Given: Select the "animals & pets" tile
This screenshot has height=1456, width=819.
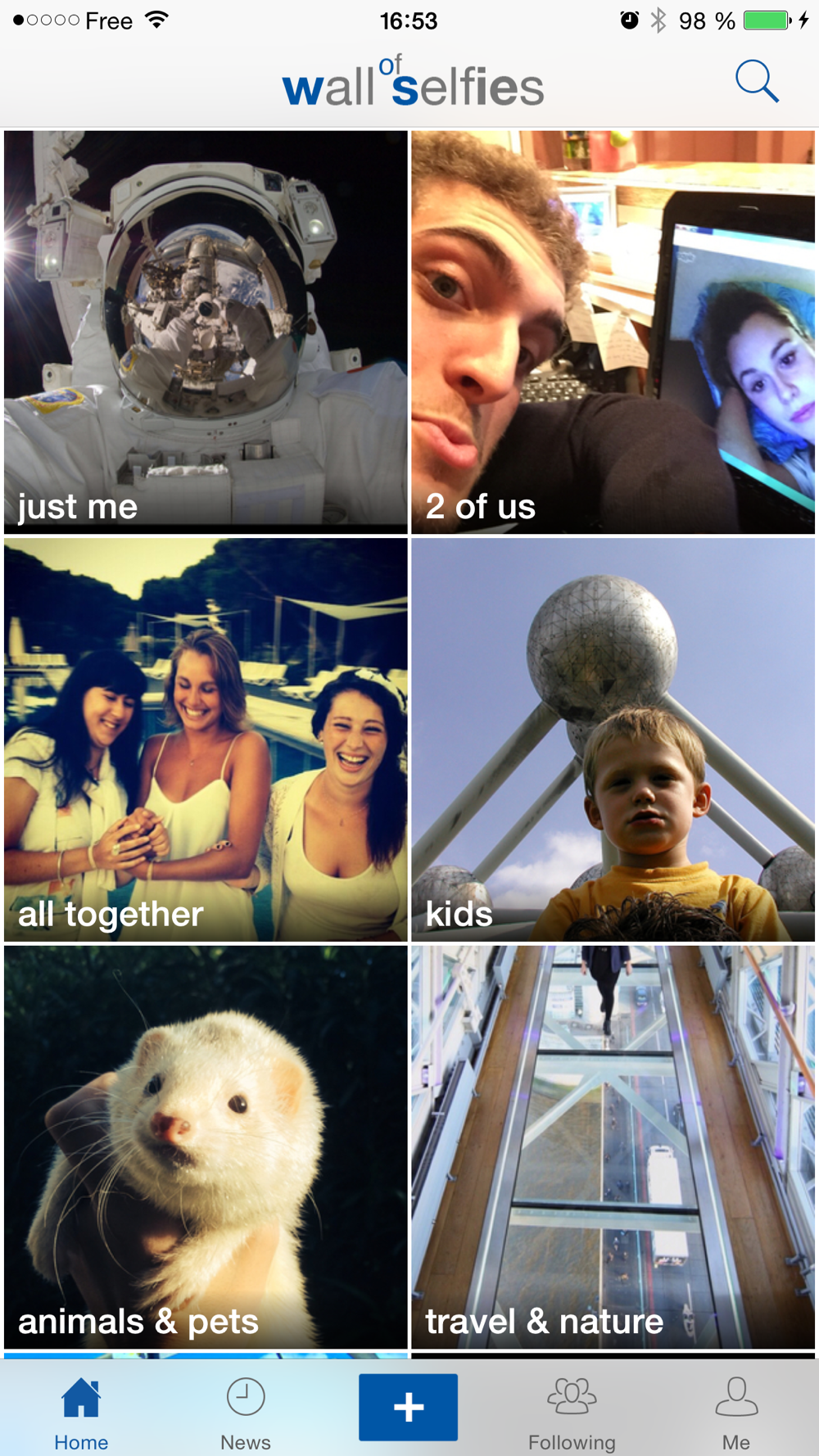Looking at the screenshot, I should 206,1146.
